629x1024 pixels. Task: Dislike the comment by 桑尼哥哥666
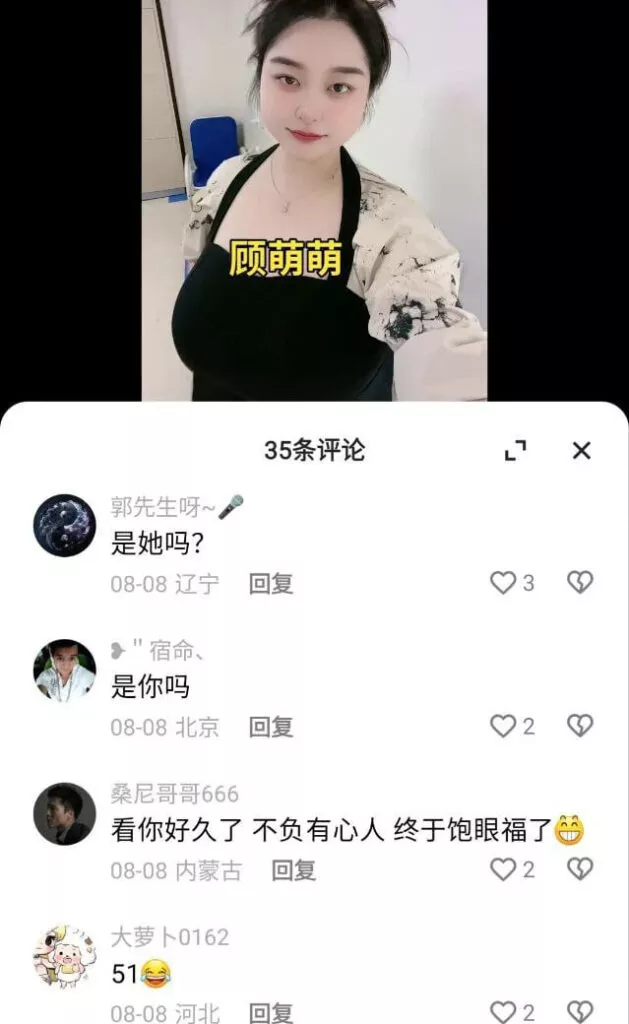[580, 870]
